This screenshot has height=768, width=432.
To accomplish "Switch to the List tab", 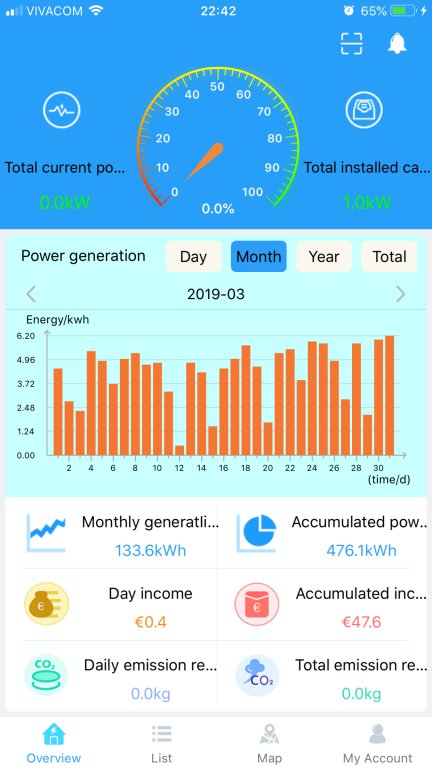I will [162, 744].
